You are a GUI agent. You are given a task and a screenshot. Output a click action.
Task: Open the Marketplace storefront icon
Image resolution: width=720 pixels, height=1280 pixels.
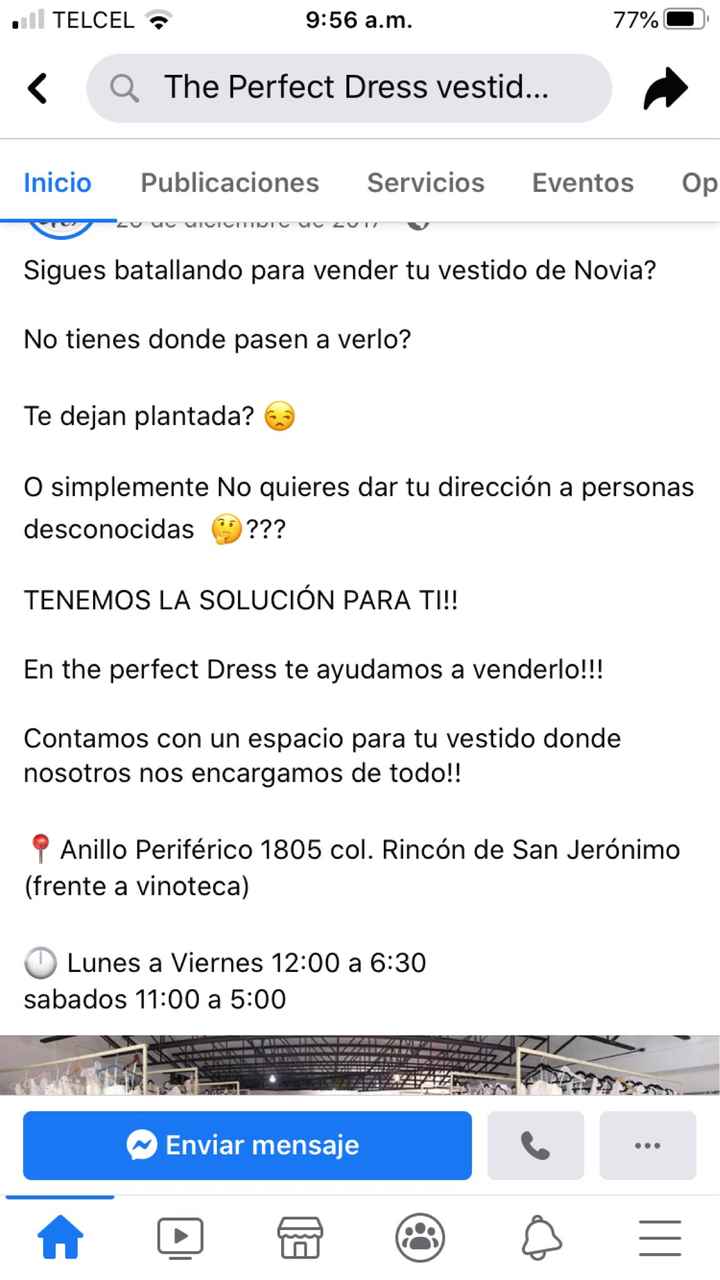click(300, 1236)
